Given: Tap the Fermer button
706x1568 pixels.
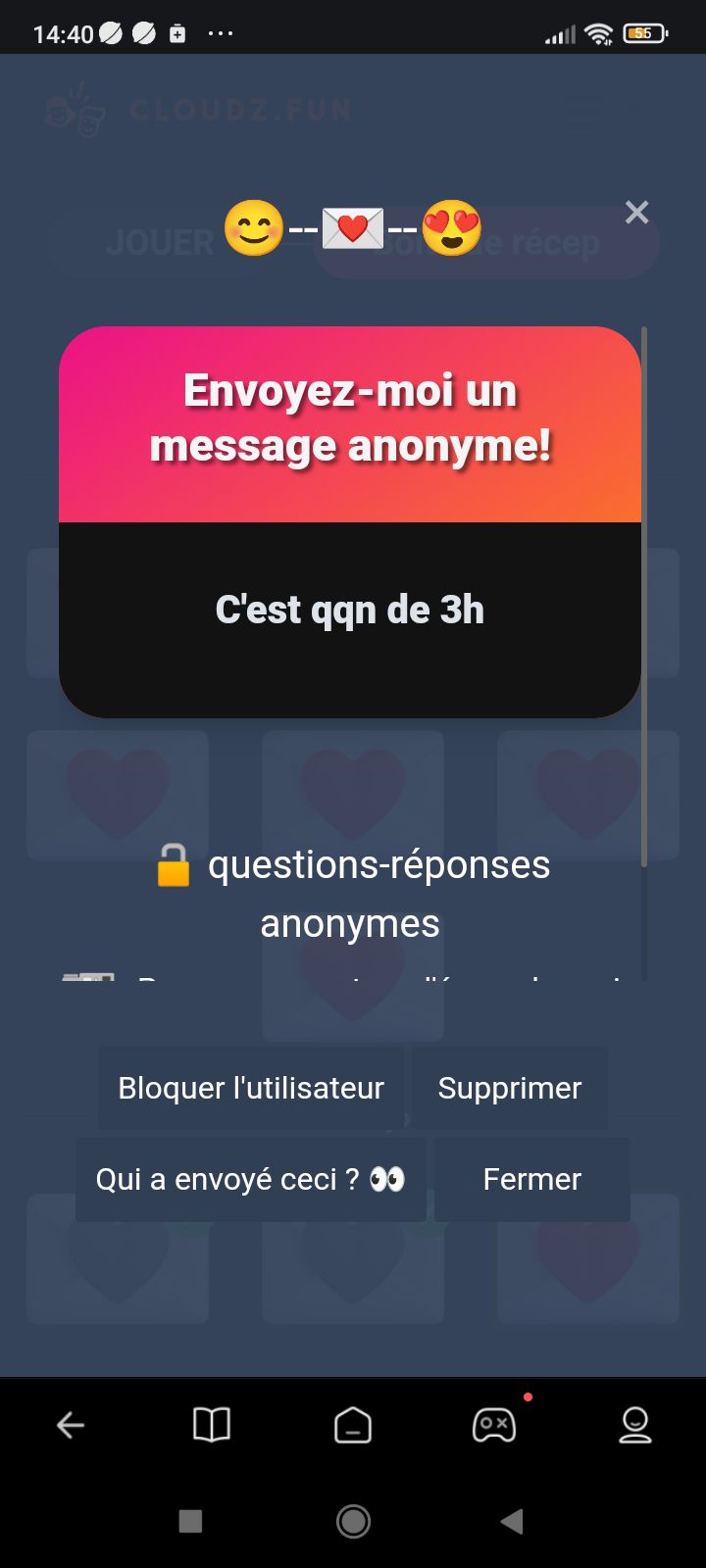Looking at the screenshot, I should pos(532,1179).
